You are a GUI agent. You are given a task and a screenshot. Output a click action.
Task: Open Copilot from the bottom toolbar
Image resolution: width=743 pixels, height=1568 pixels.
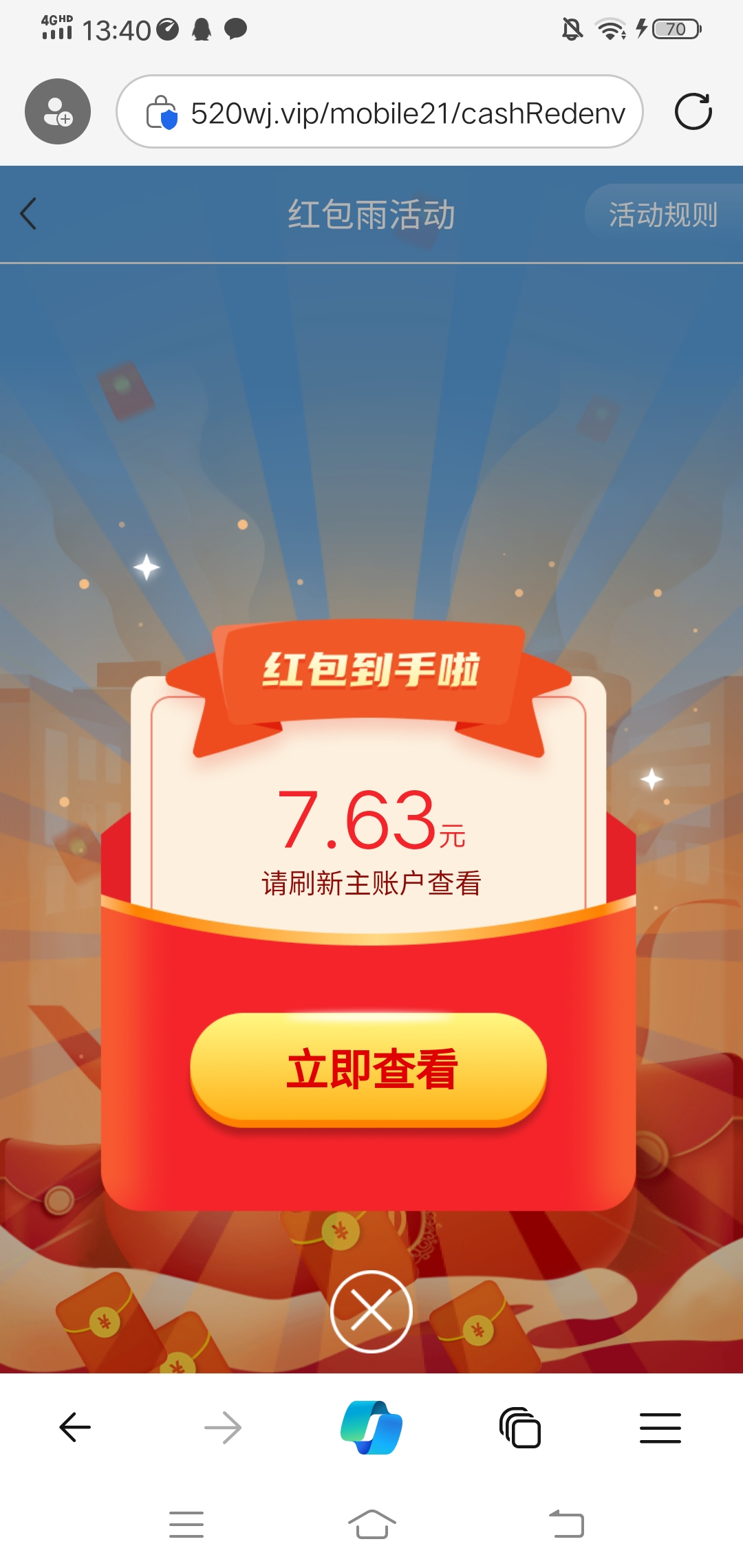pos(371,1427)
